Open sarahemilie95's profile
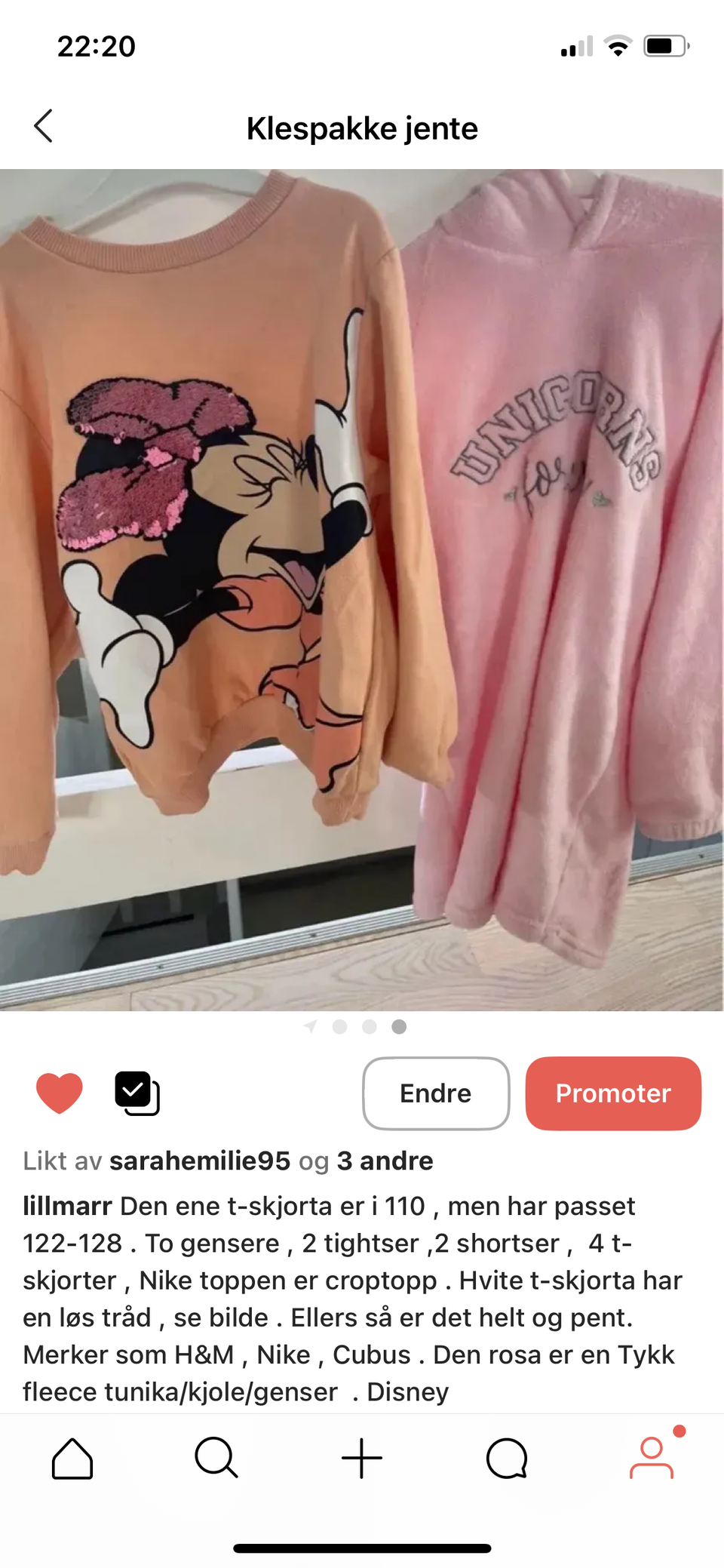This screenshot has height=1568, width=724. point(200,1161)
